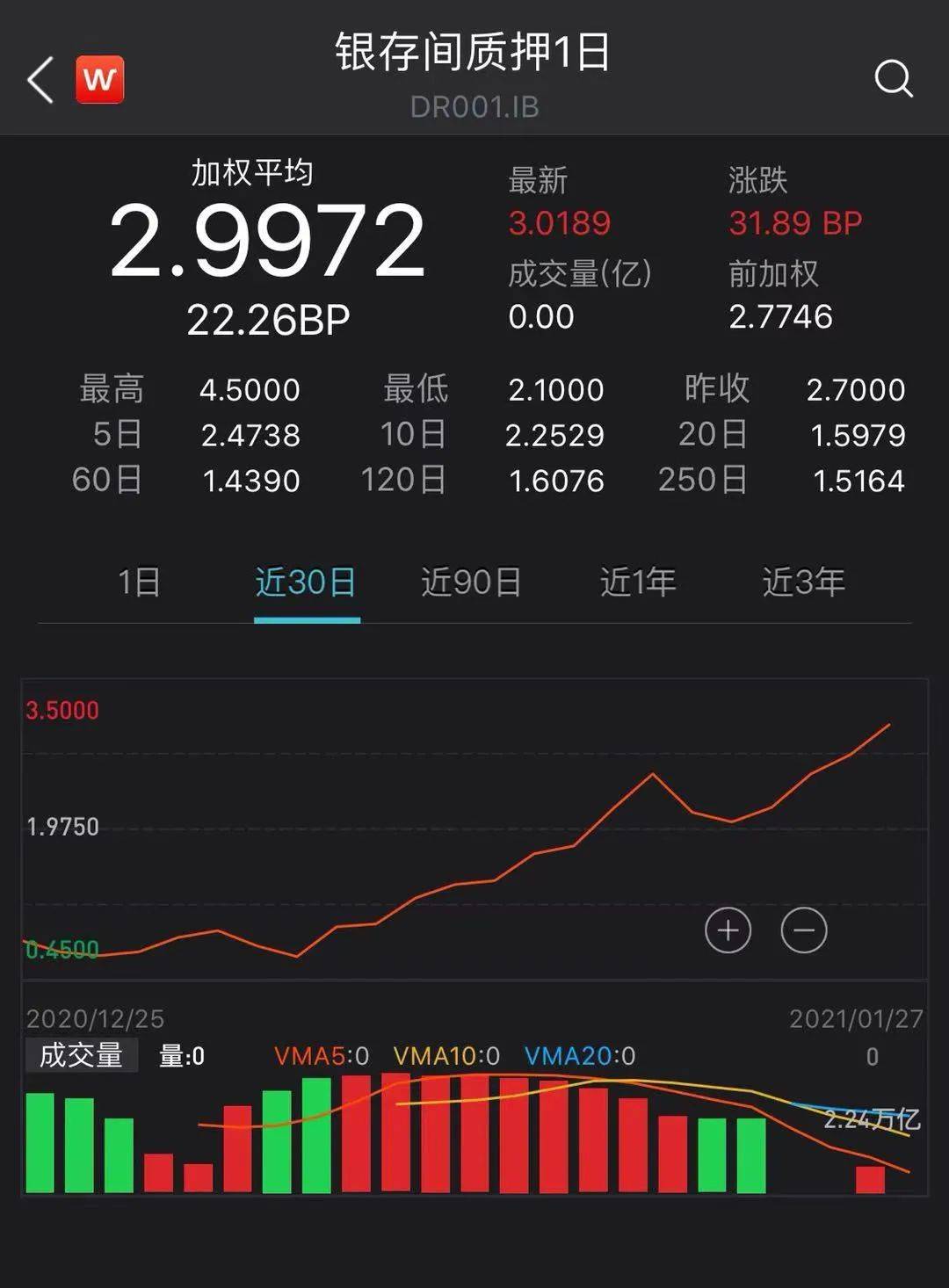
Task: Select the 成交量 volume panel label
Action: coord(81,1054)
